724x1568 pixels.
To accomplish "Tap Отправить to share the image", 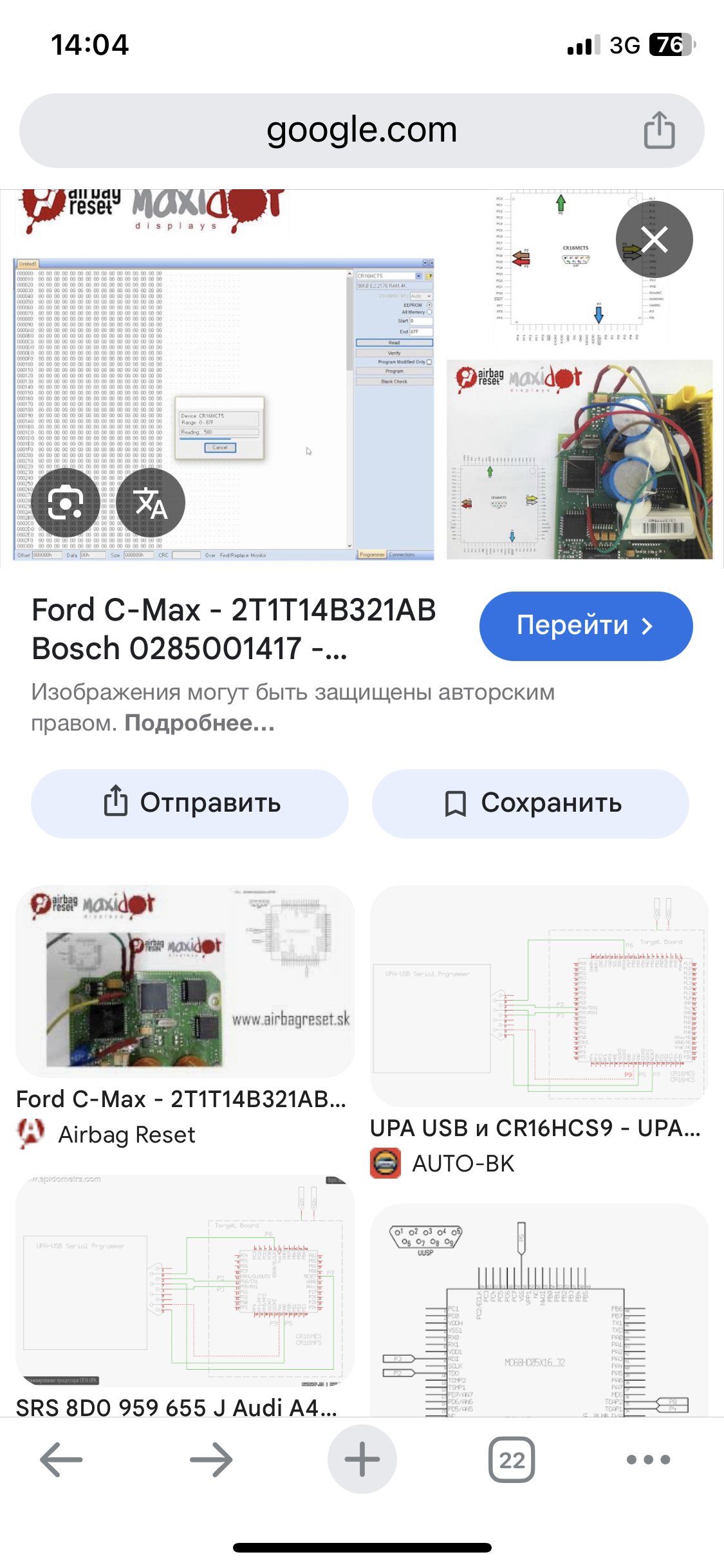I will [190, 803].
